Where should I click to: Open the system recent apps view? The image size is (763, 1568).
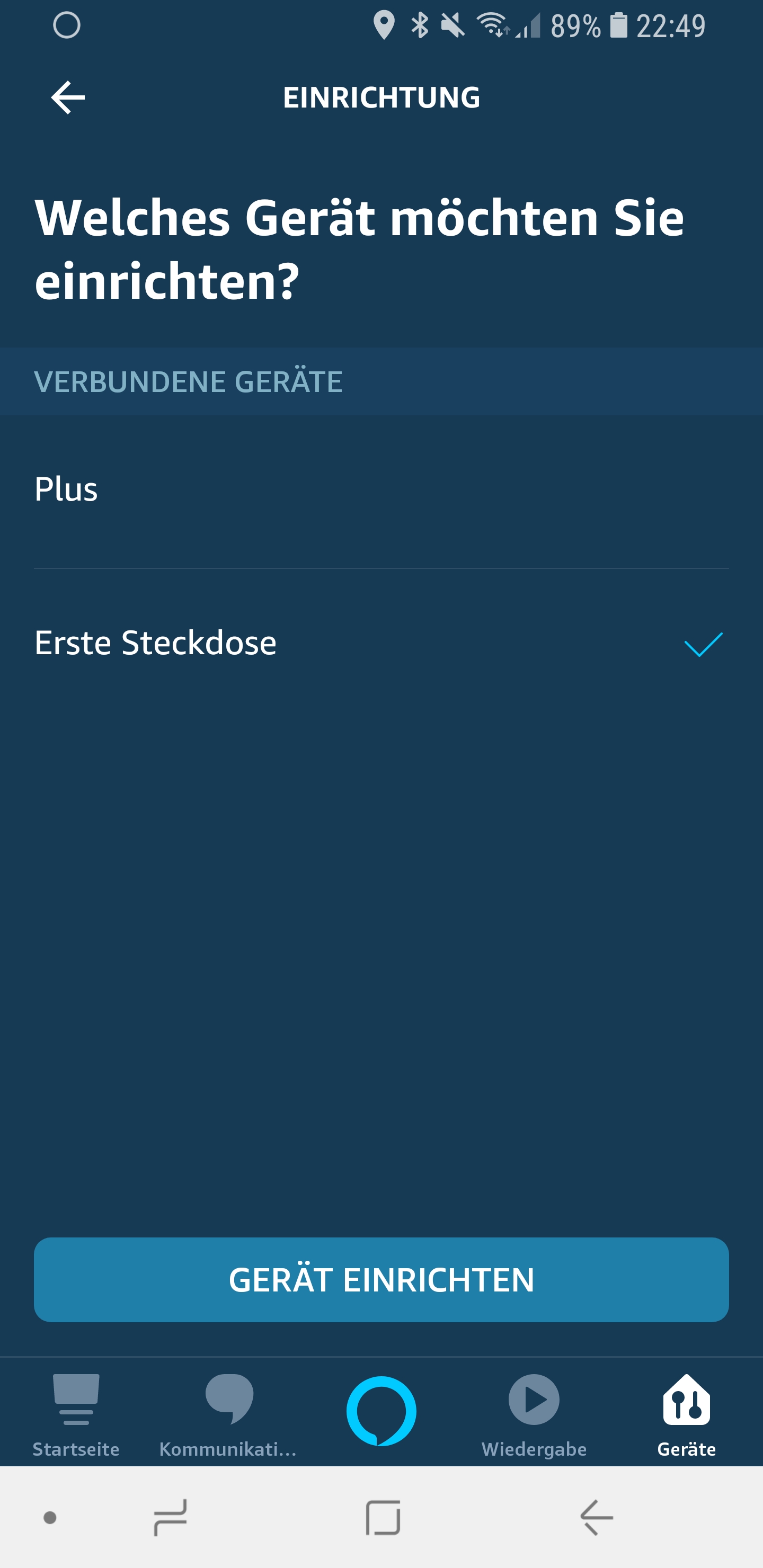pos(170,1518)
